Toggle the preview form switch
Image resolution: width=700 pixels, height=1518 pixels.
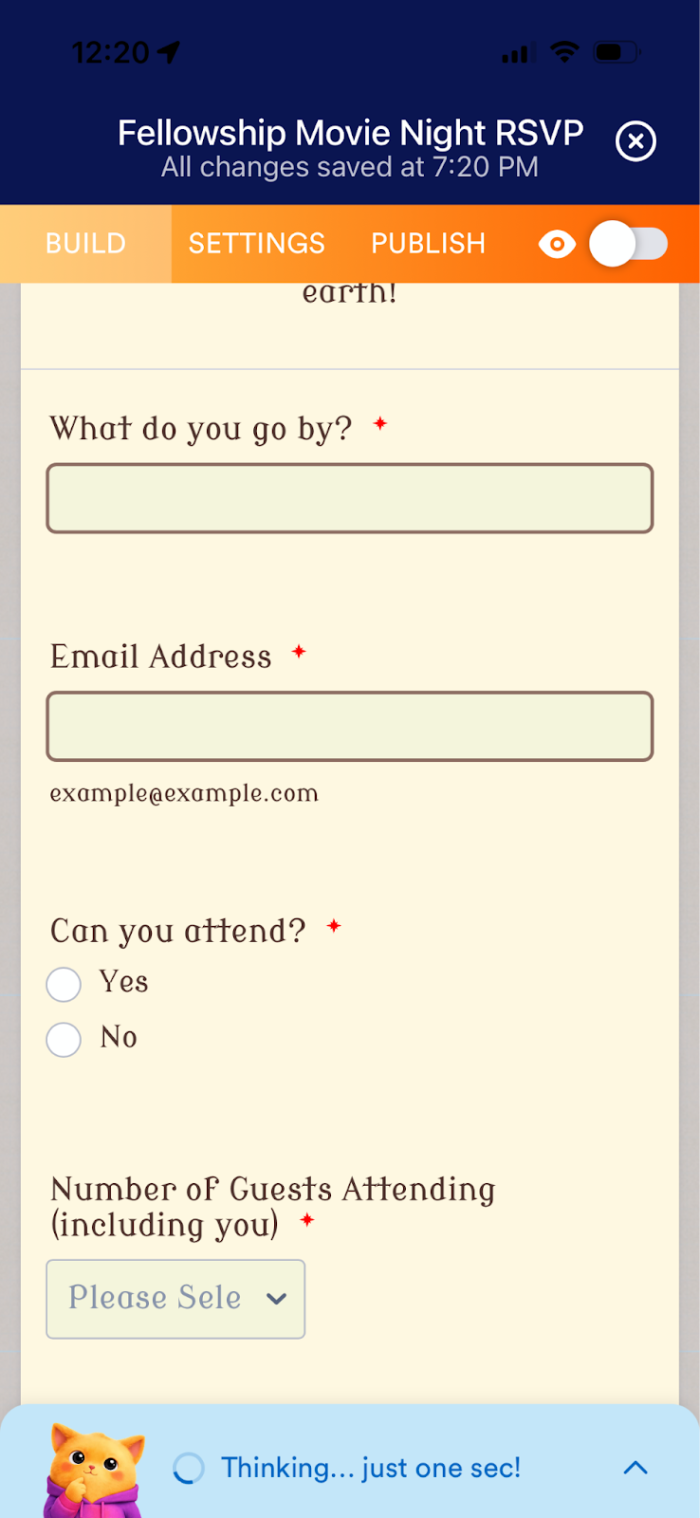[628, 244]
